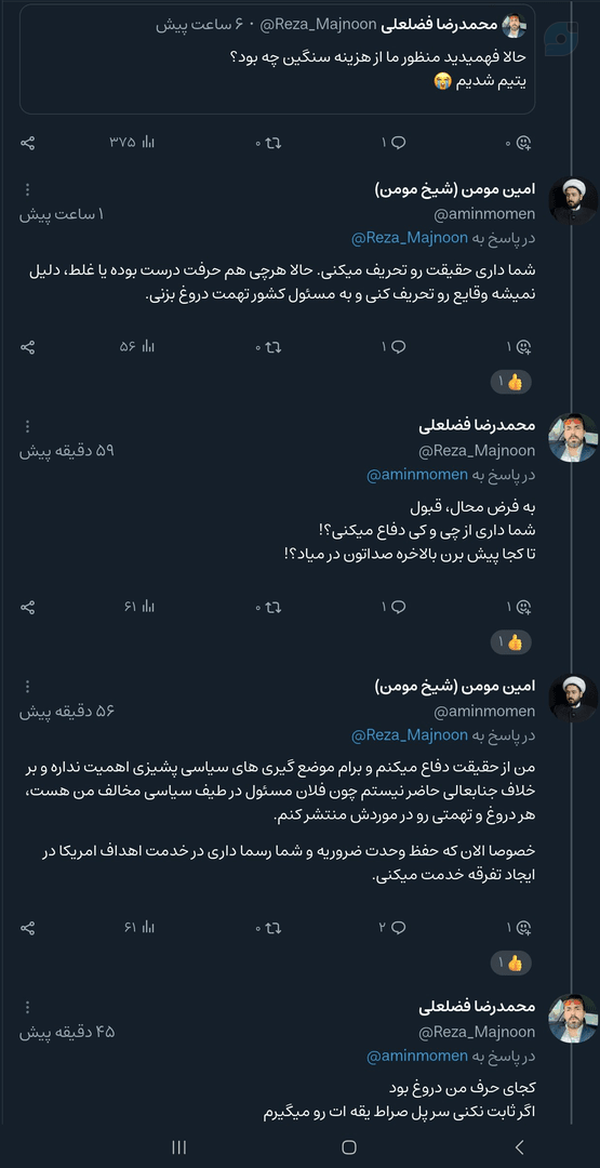Share the reply posted ۵۶ دقیقه پیش
This screenshot has height=1168, width=600.
coord(28,927)
